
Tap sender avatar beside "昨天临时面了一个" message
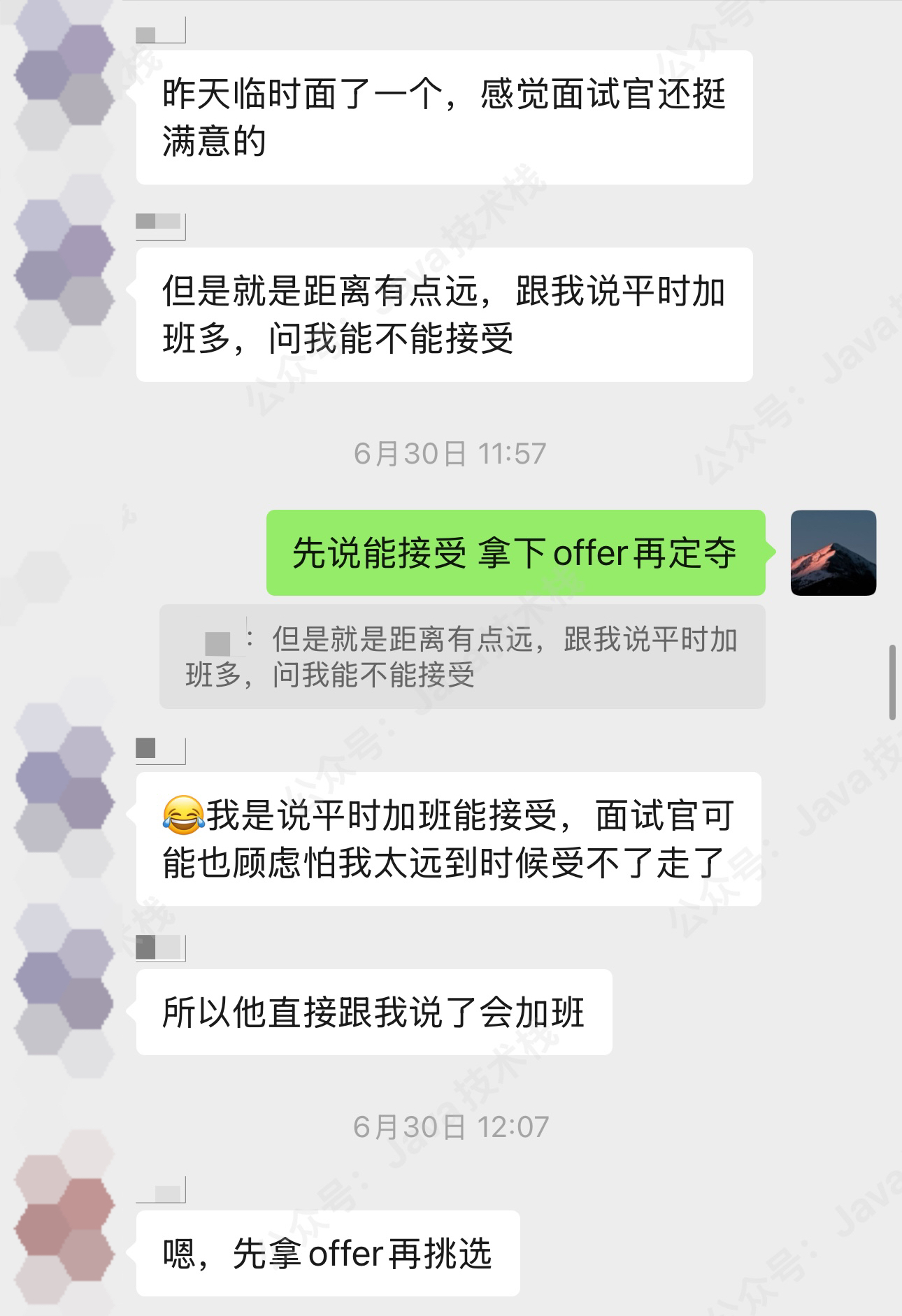(64, 78)
